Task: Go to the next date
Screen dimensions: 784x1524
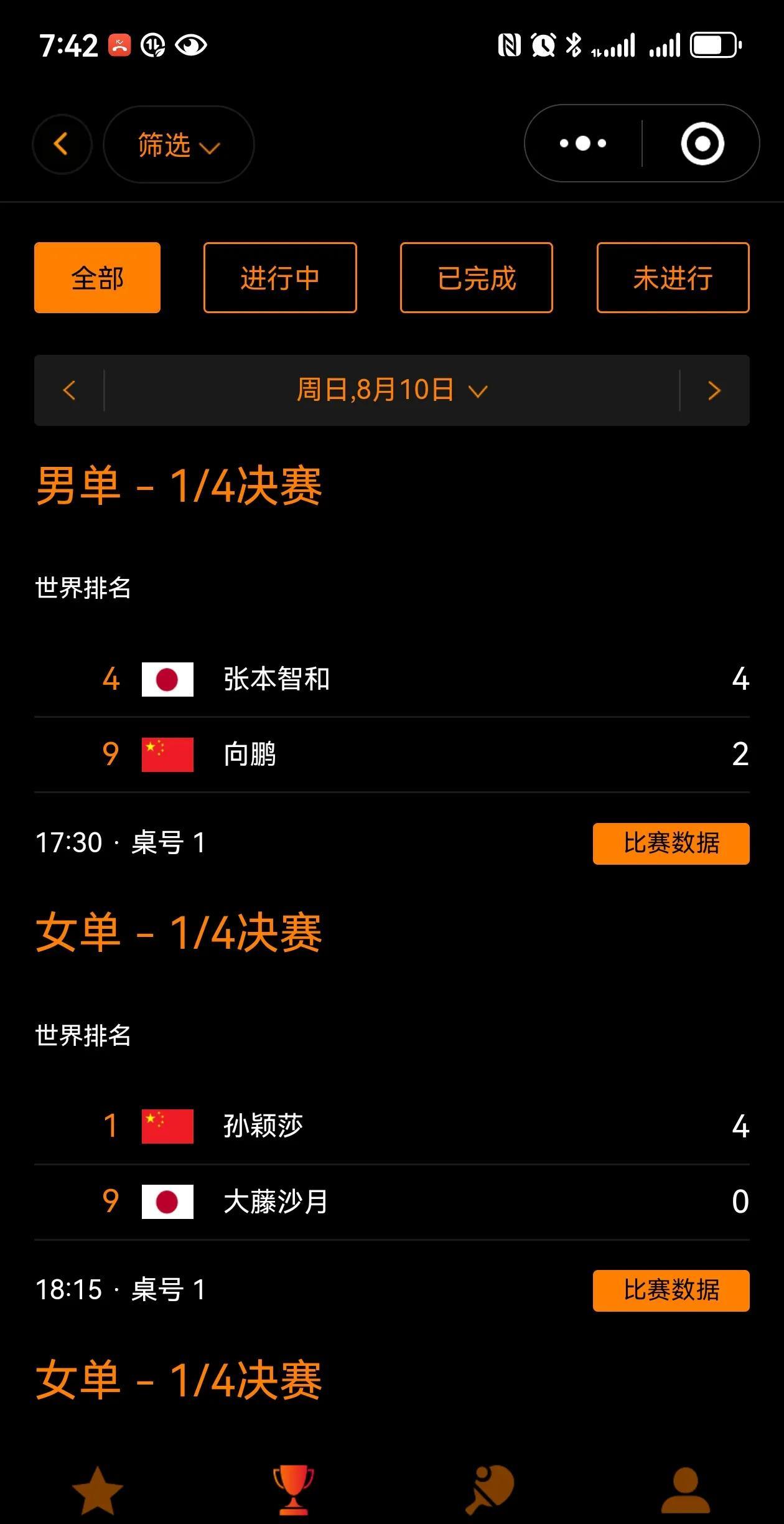Action: click(714, 390)
